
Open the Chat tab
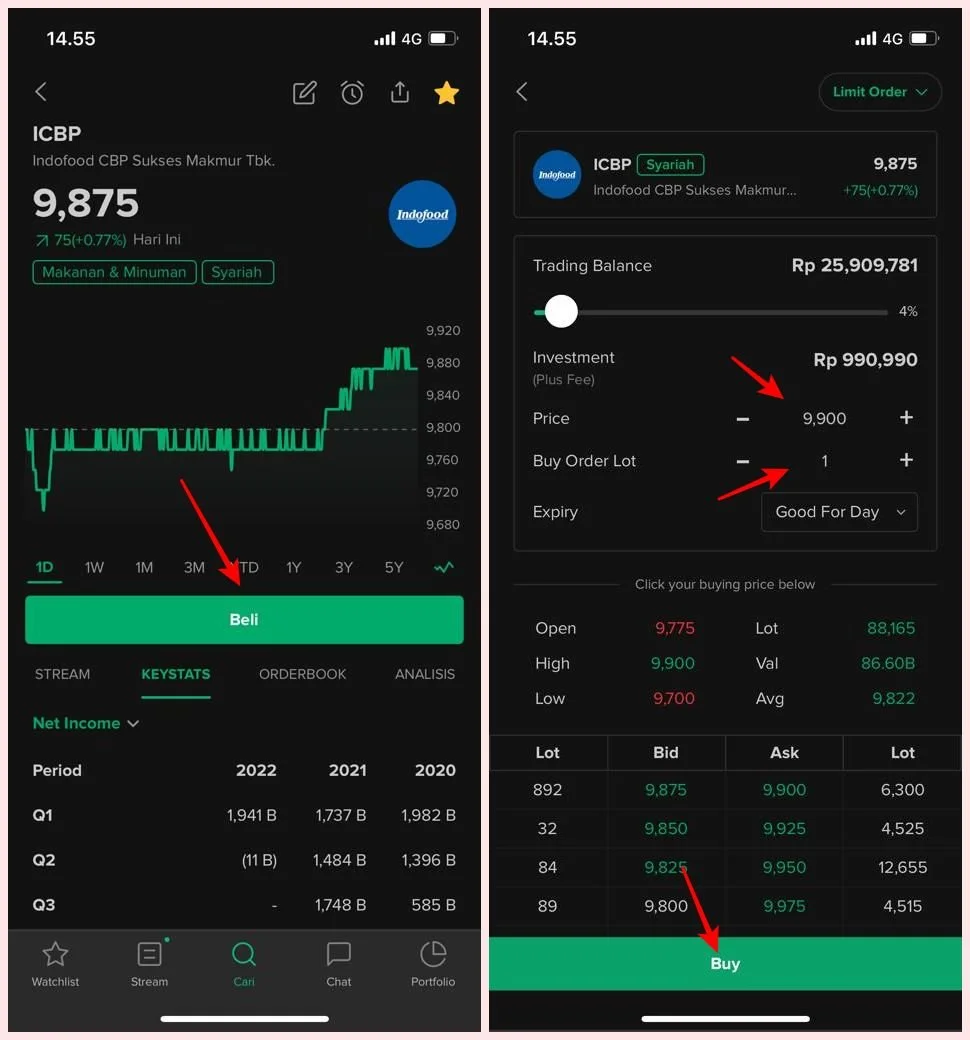(338, 964)
